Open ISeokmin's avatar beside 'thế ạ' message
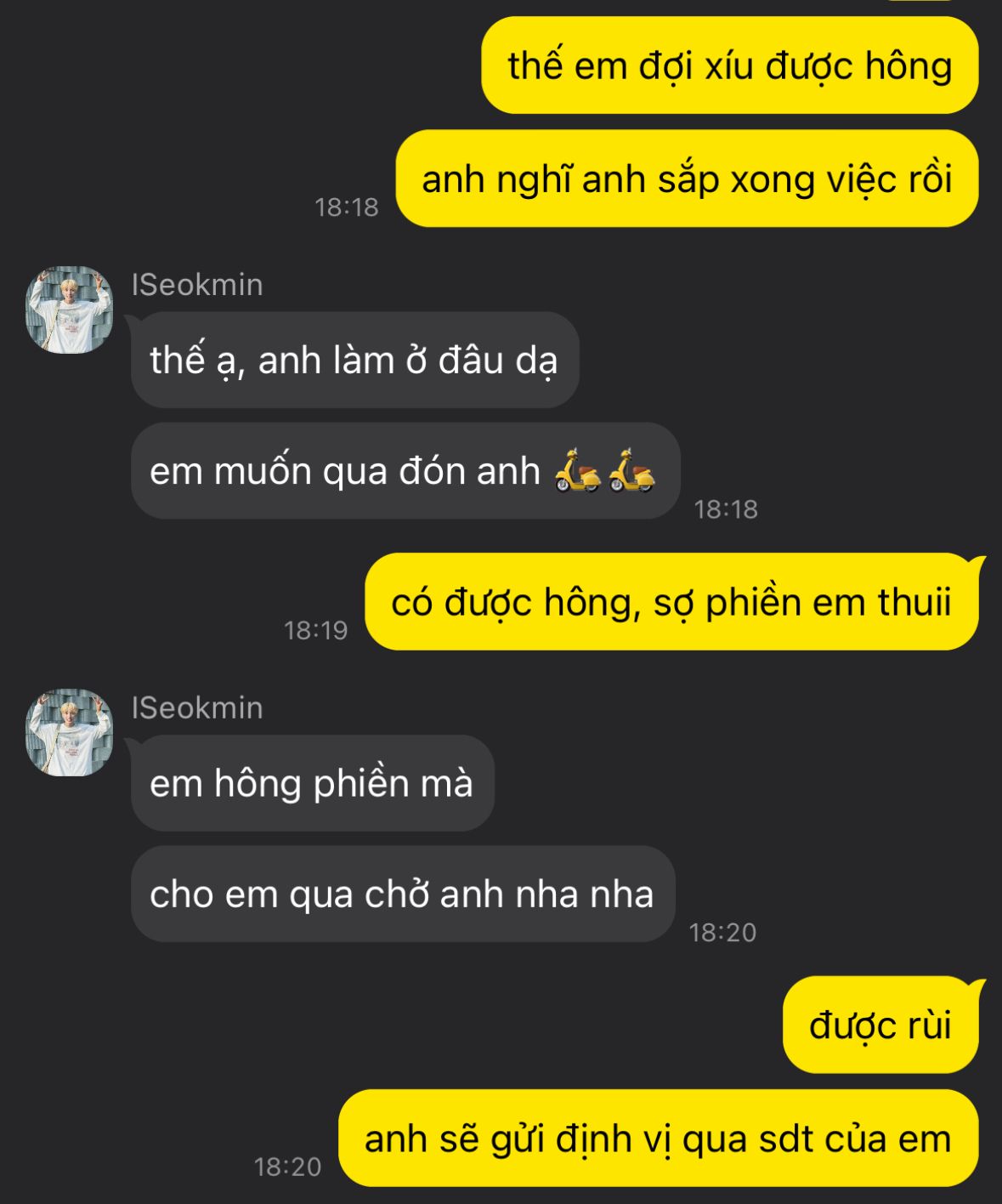The image size is (1002, 1204). (70, 310)
